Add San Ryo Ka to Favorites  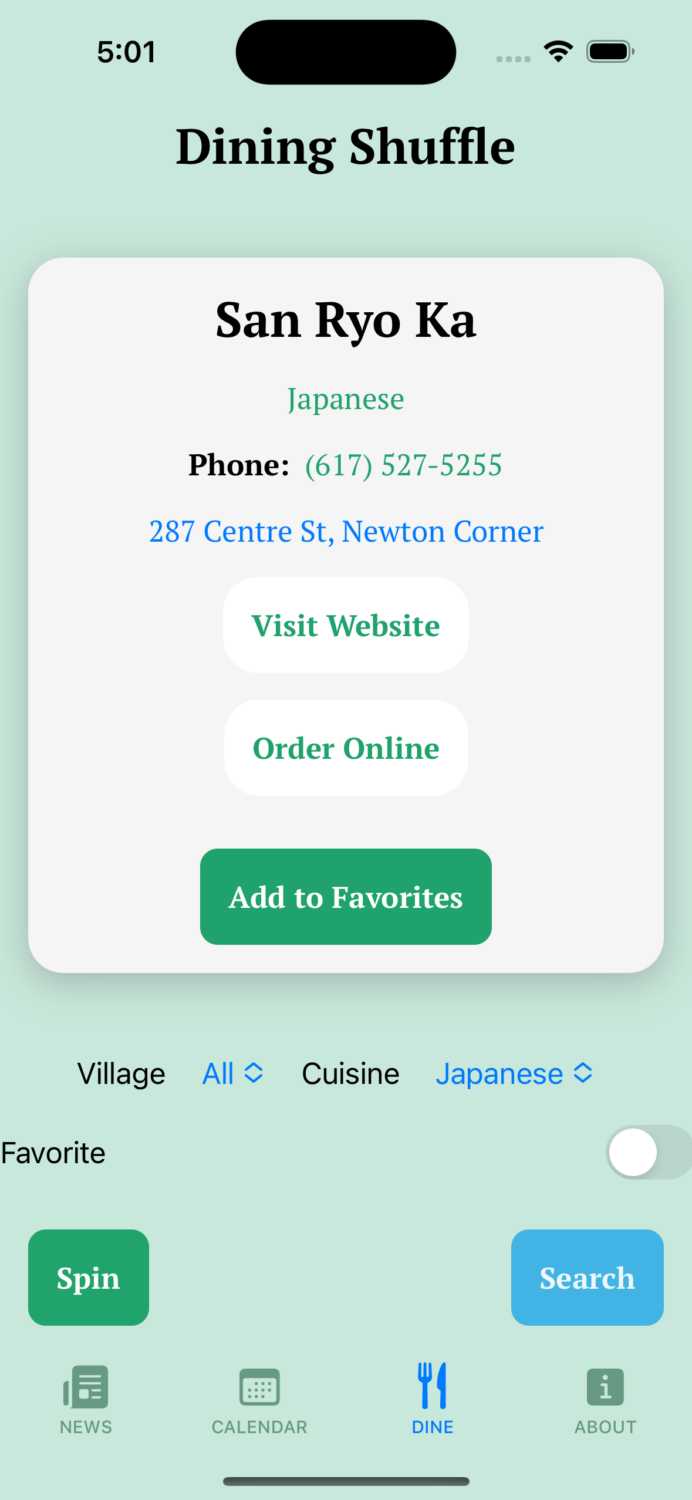[346, 897]
